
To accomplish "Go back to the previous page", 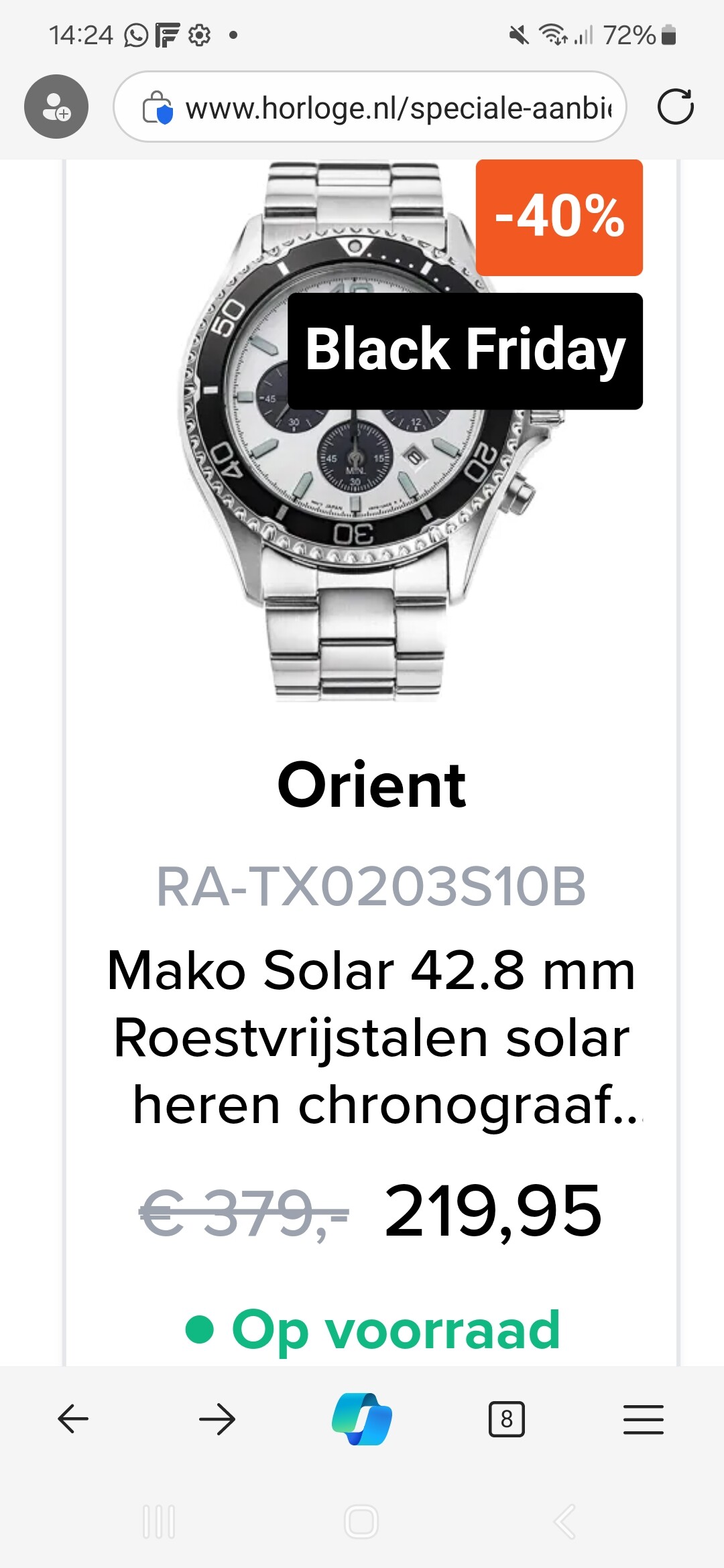I will pos(73,1419).
